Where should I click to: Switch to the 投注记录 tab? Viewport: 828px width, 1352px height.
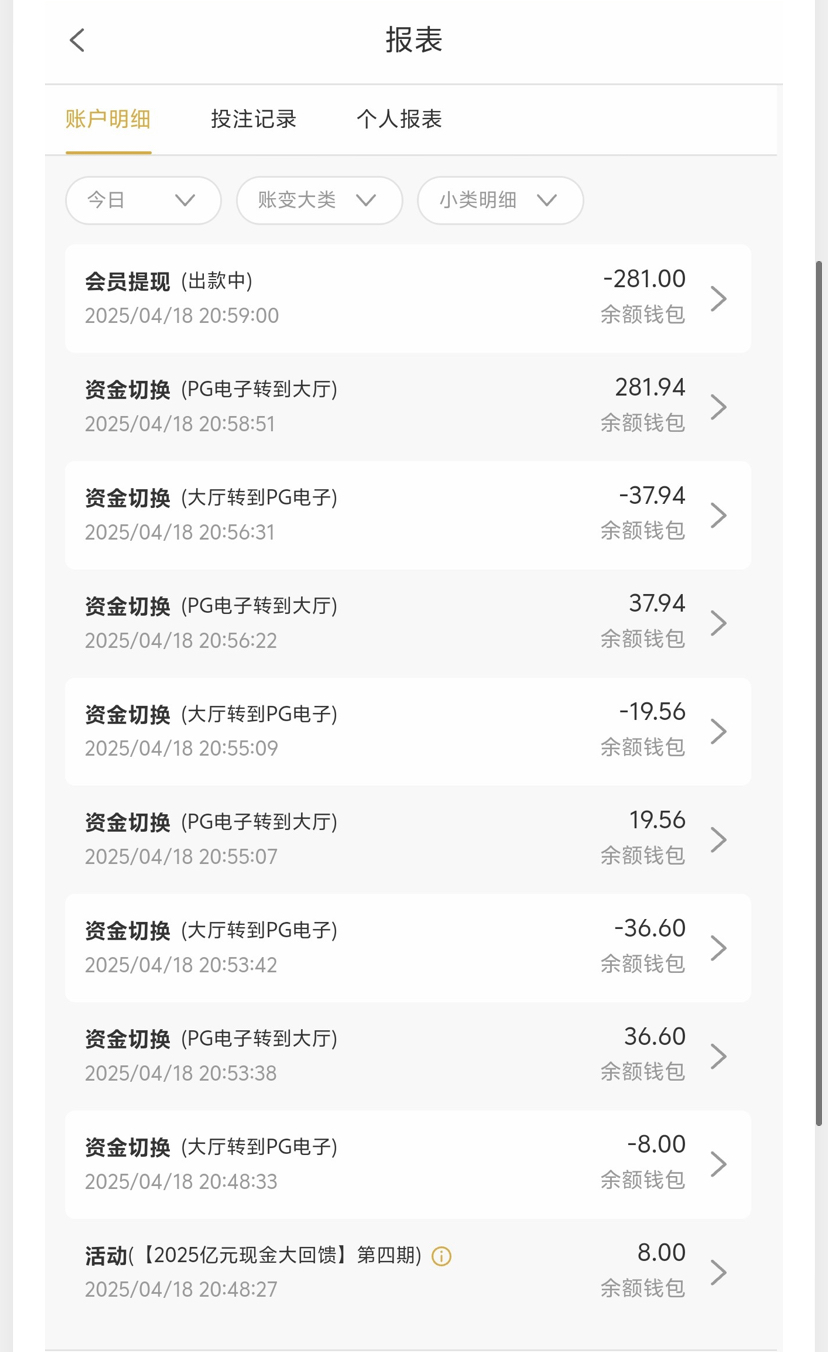tap(253, 119)
